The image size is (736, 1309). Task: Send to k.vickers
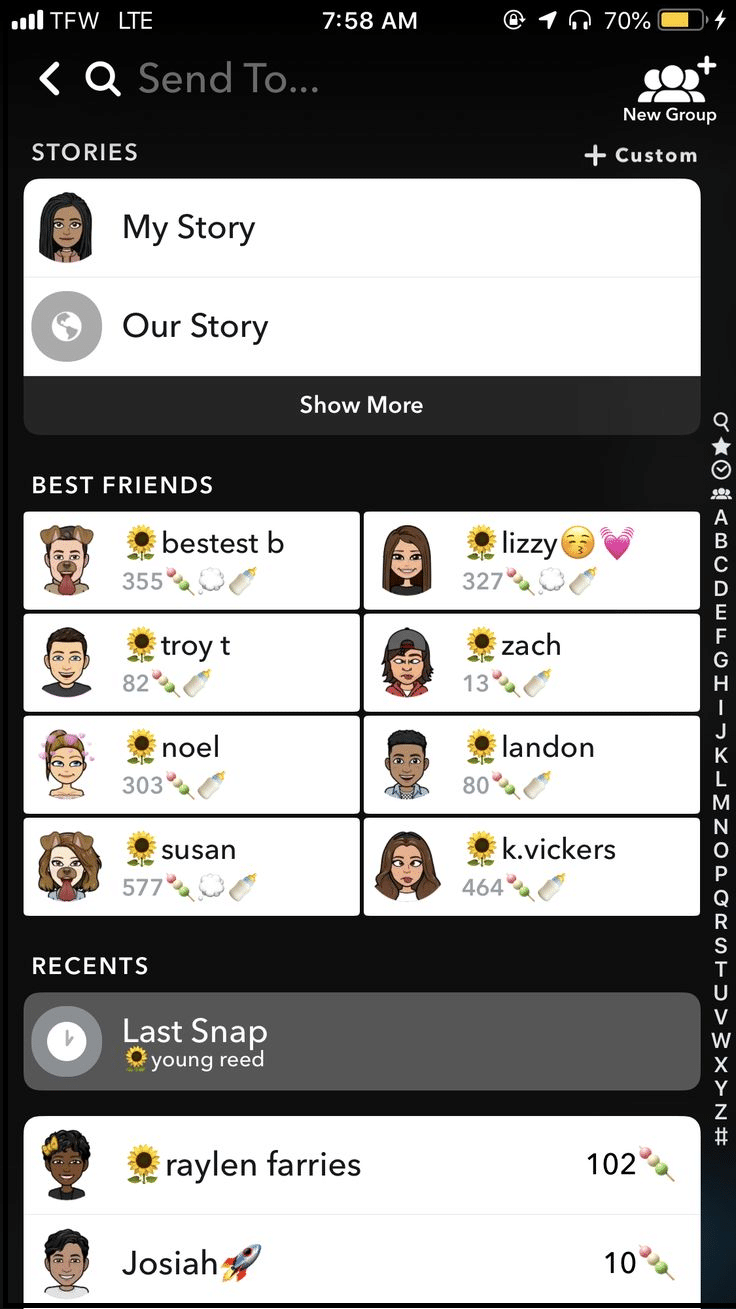[532, 867]
